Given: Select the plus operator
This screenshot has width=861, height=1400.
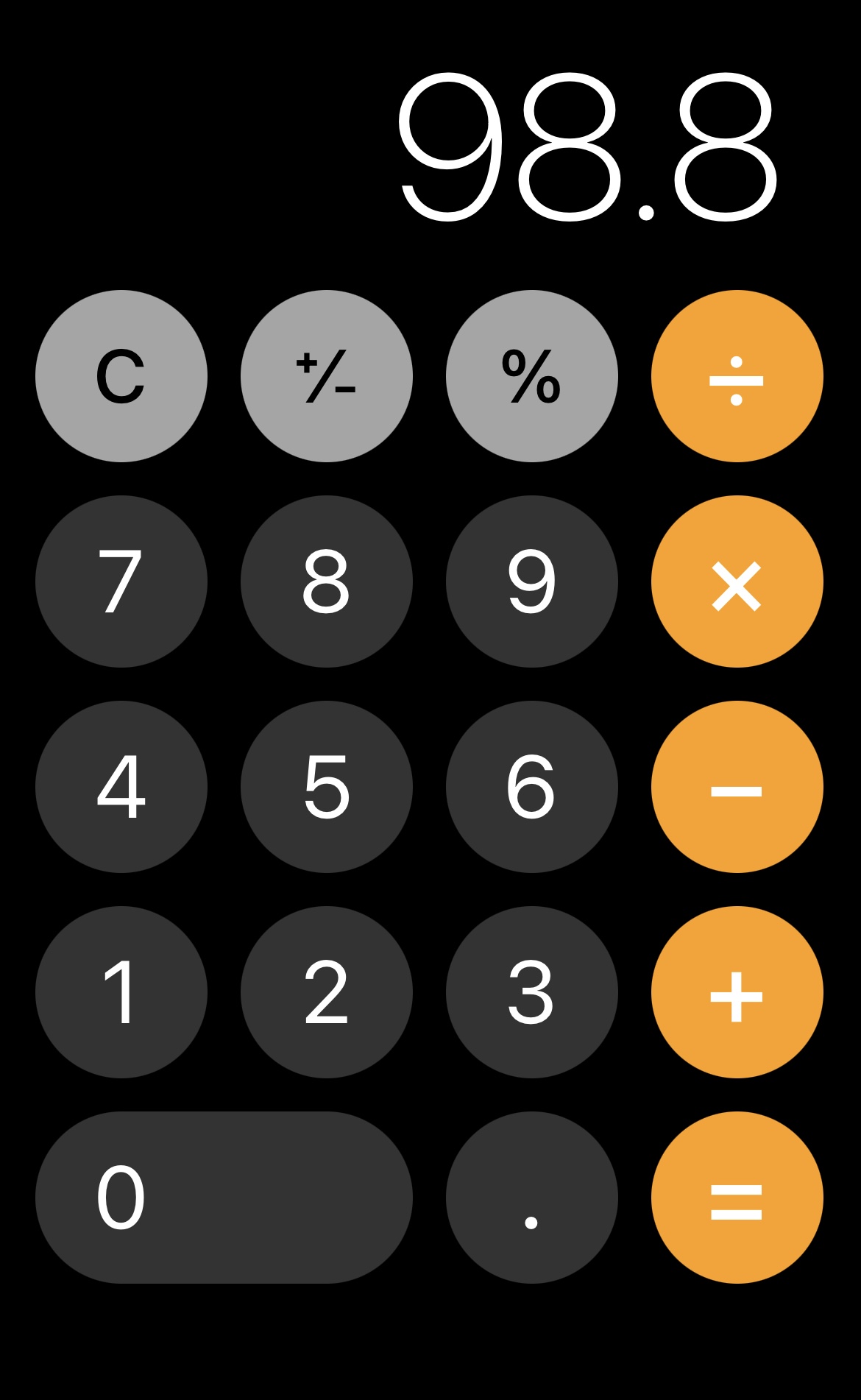Looking at the screenshot, I should [x=737, y=992].
